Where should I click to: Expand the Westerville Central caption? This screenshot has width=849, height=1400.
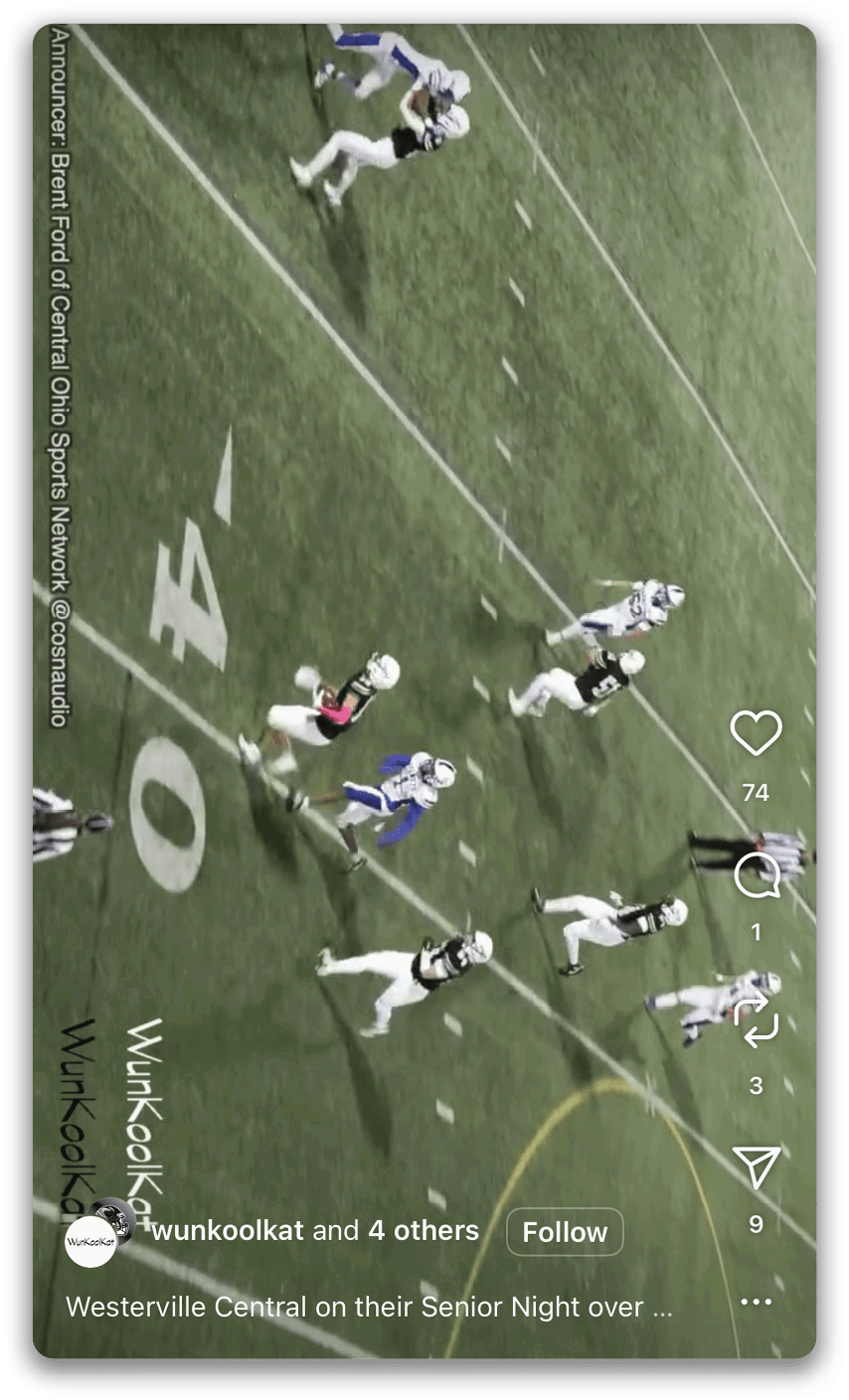[369, 1308]
